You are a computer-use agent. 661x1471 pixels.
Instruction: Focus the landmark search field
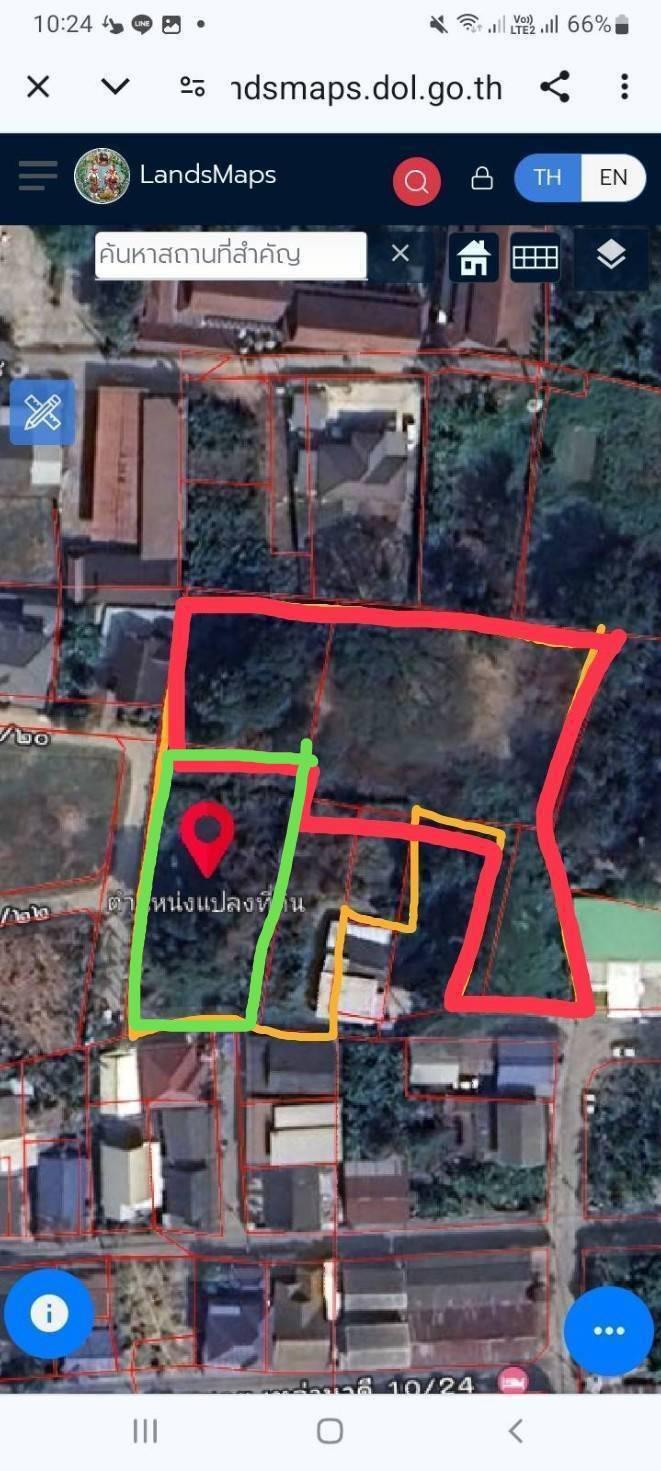tap(230, 255)
